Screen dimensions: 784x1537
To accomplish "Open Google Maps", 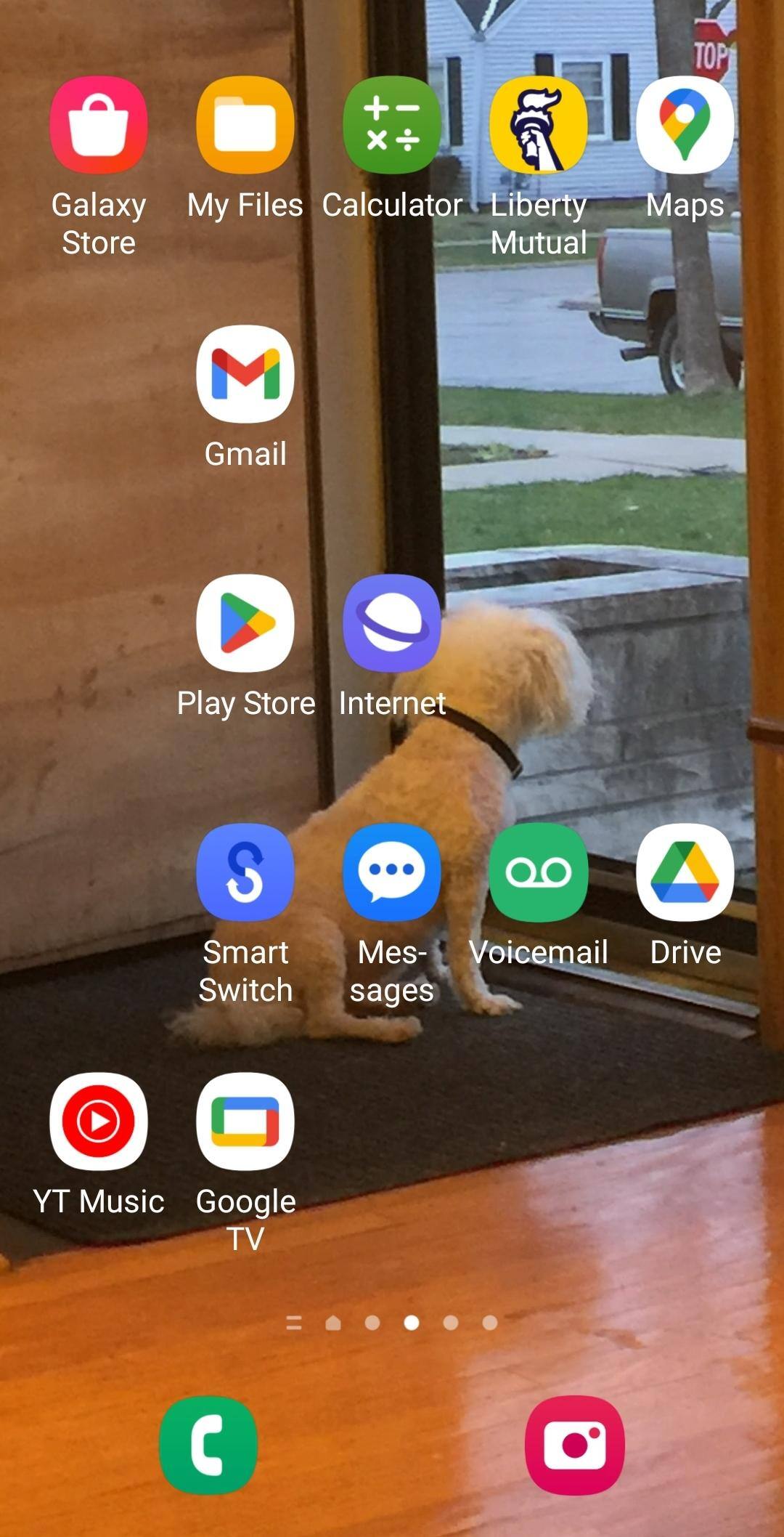I will point(685,125).
